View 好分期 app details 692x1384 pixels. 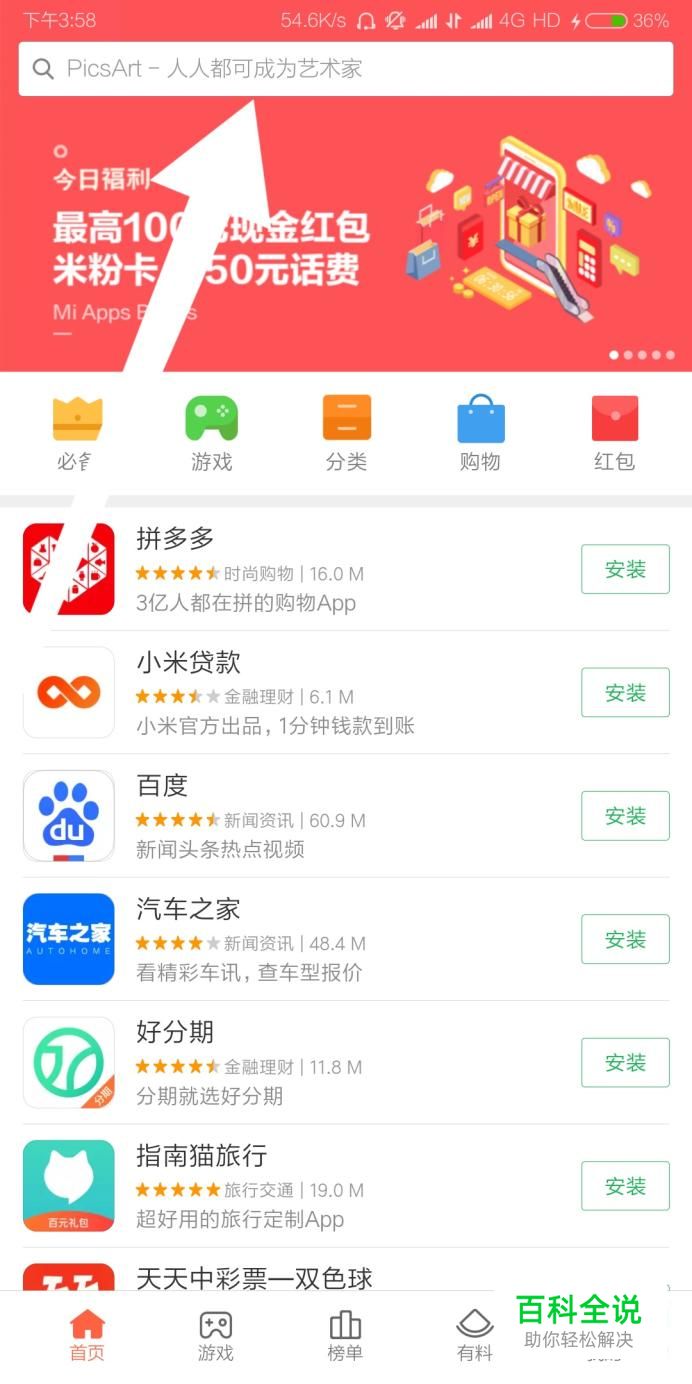point(300,1063)
